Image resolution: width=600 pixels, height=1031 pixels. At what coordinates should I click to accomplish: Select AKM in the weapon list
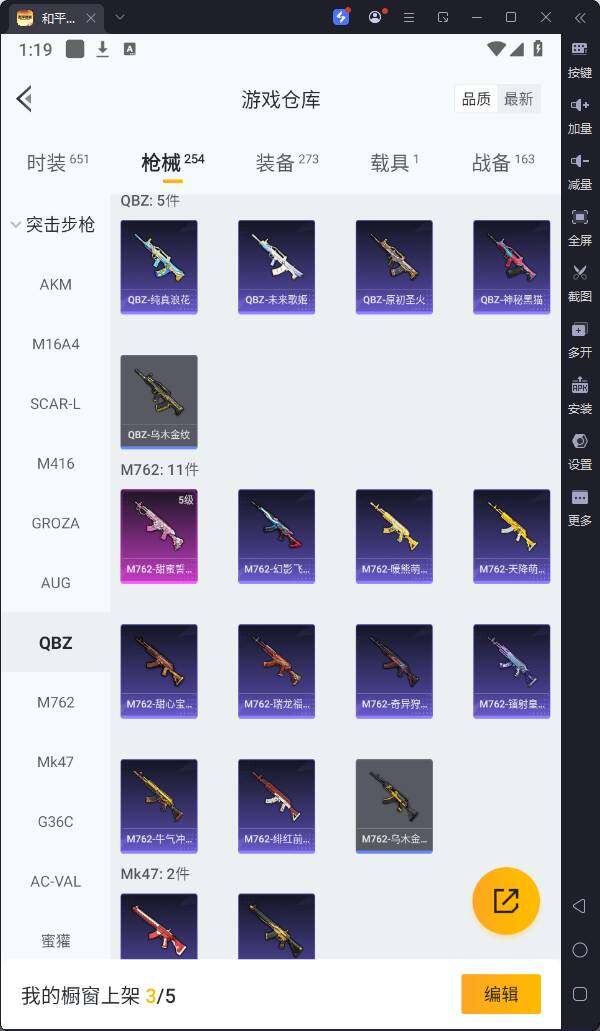(55, 284)
